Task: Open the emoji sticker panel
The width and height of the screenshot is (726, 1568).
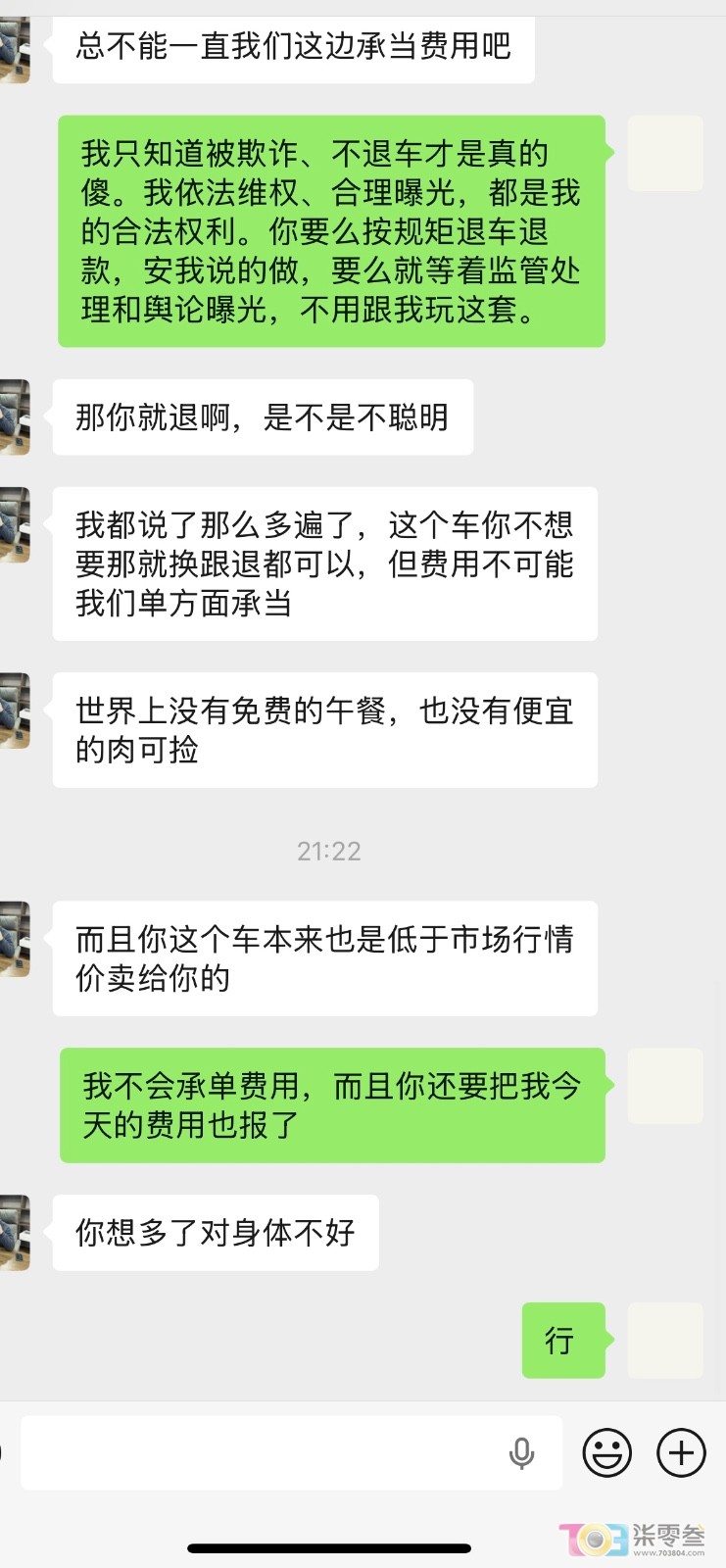Action: [x=607, y=1452]
